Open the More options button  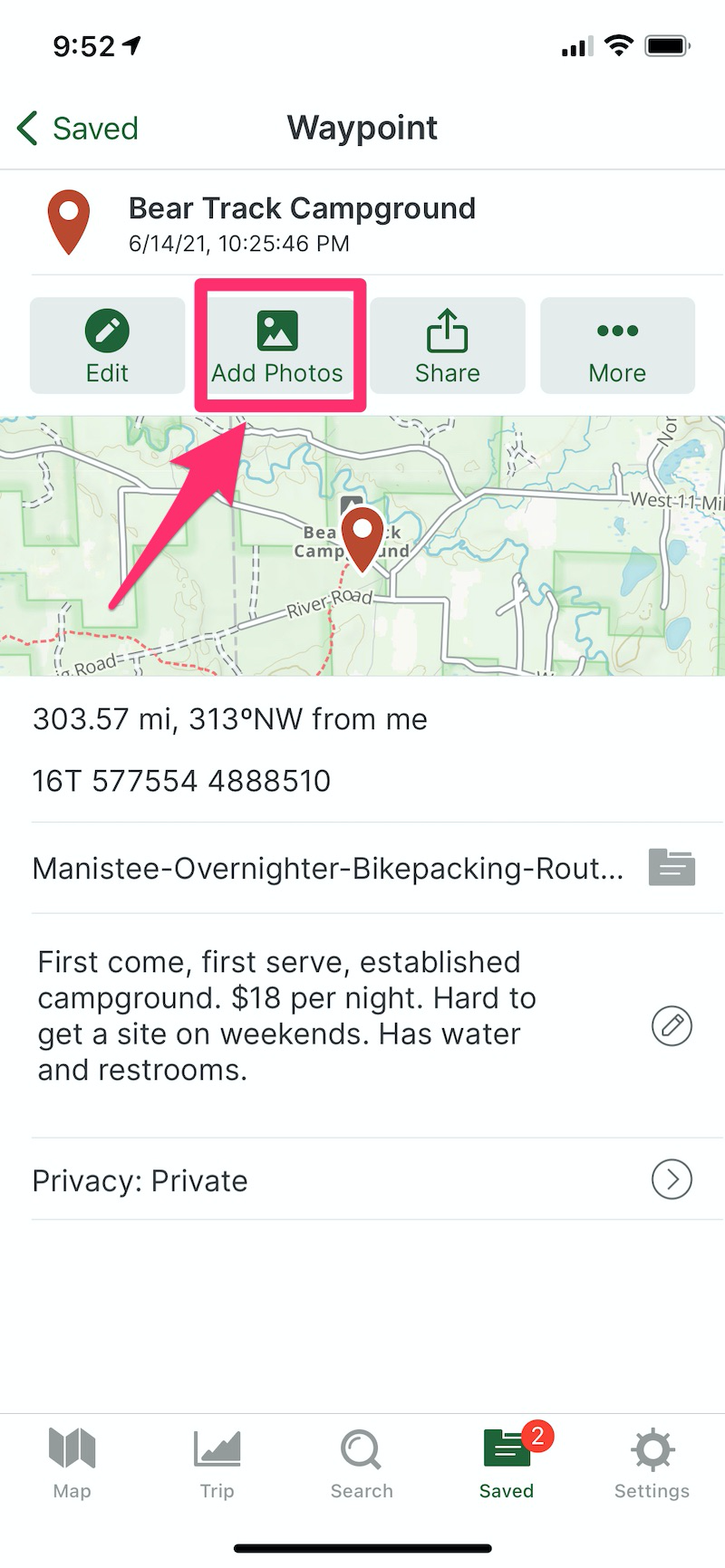617,346
